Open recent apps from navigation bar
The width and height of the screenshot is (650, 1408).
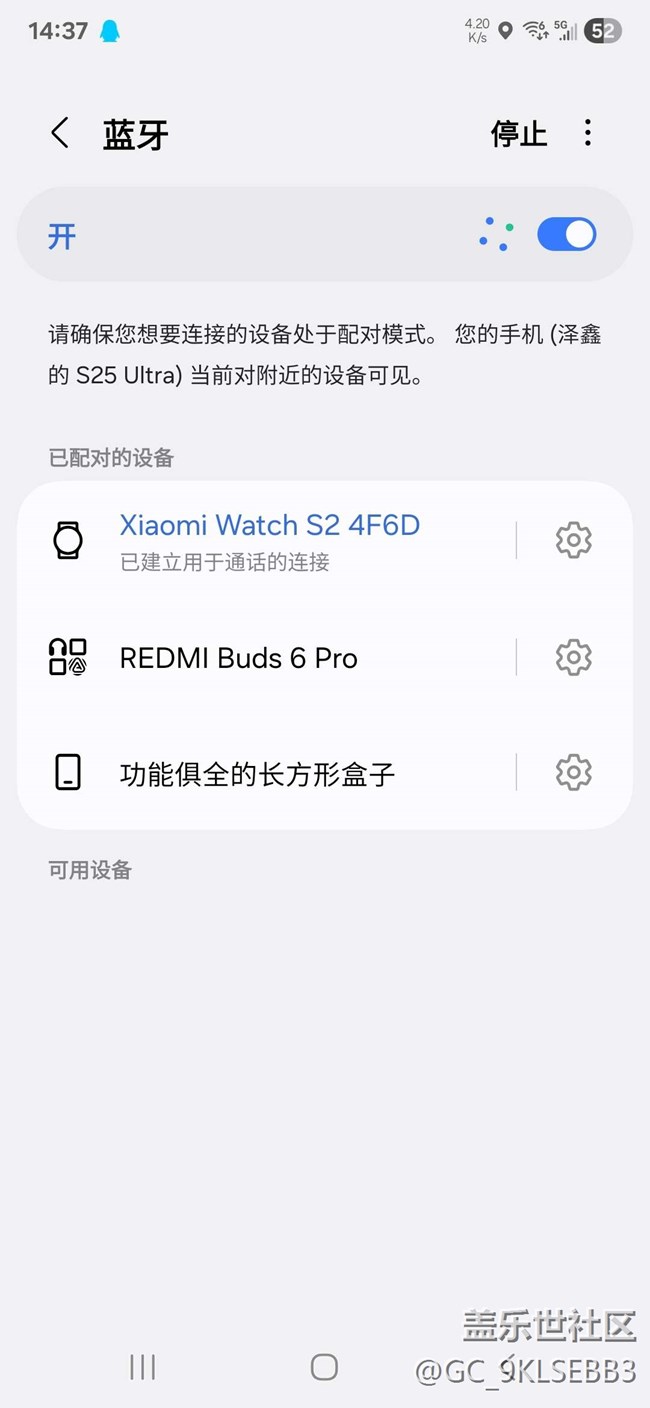pos(143,1367)
